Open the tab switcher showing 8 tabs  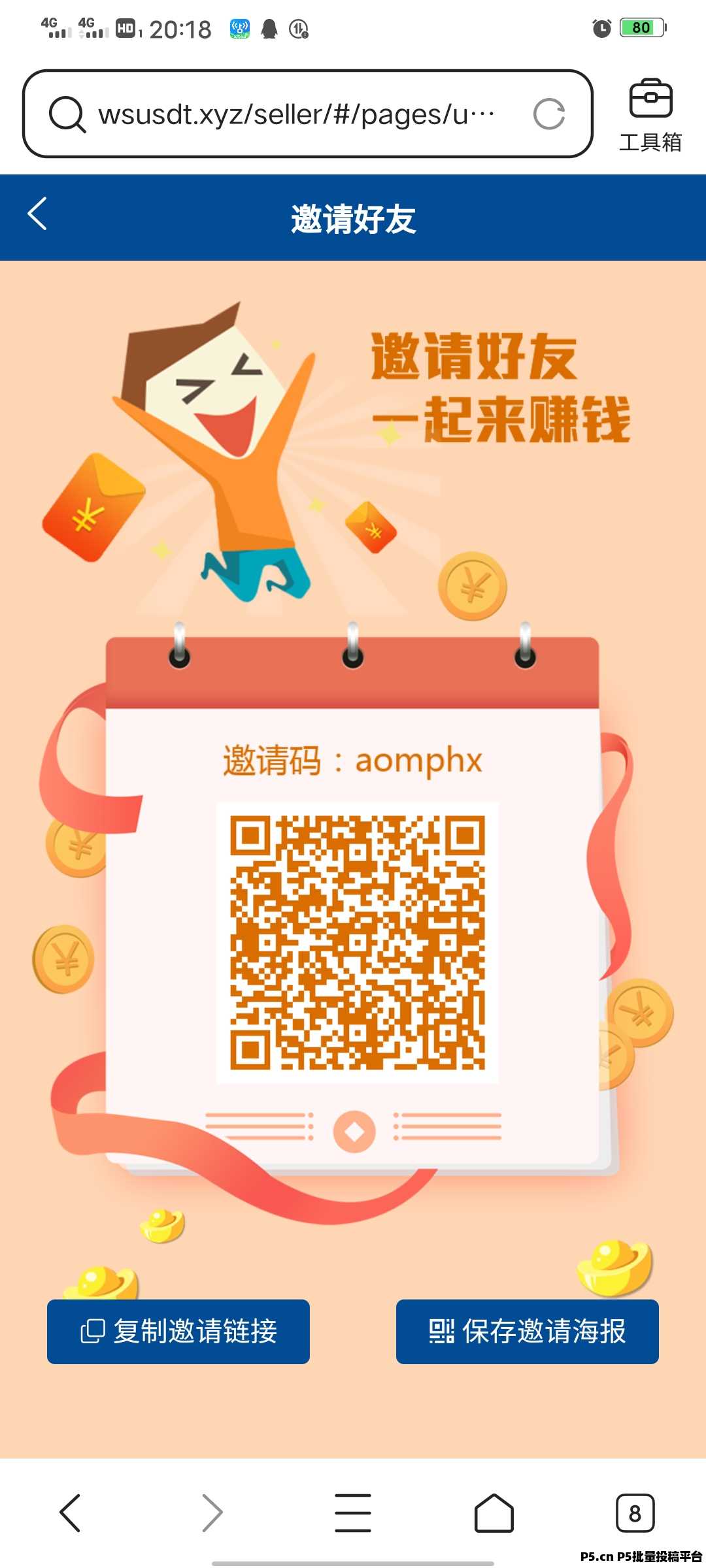[x=635, y=1512]
